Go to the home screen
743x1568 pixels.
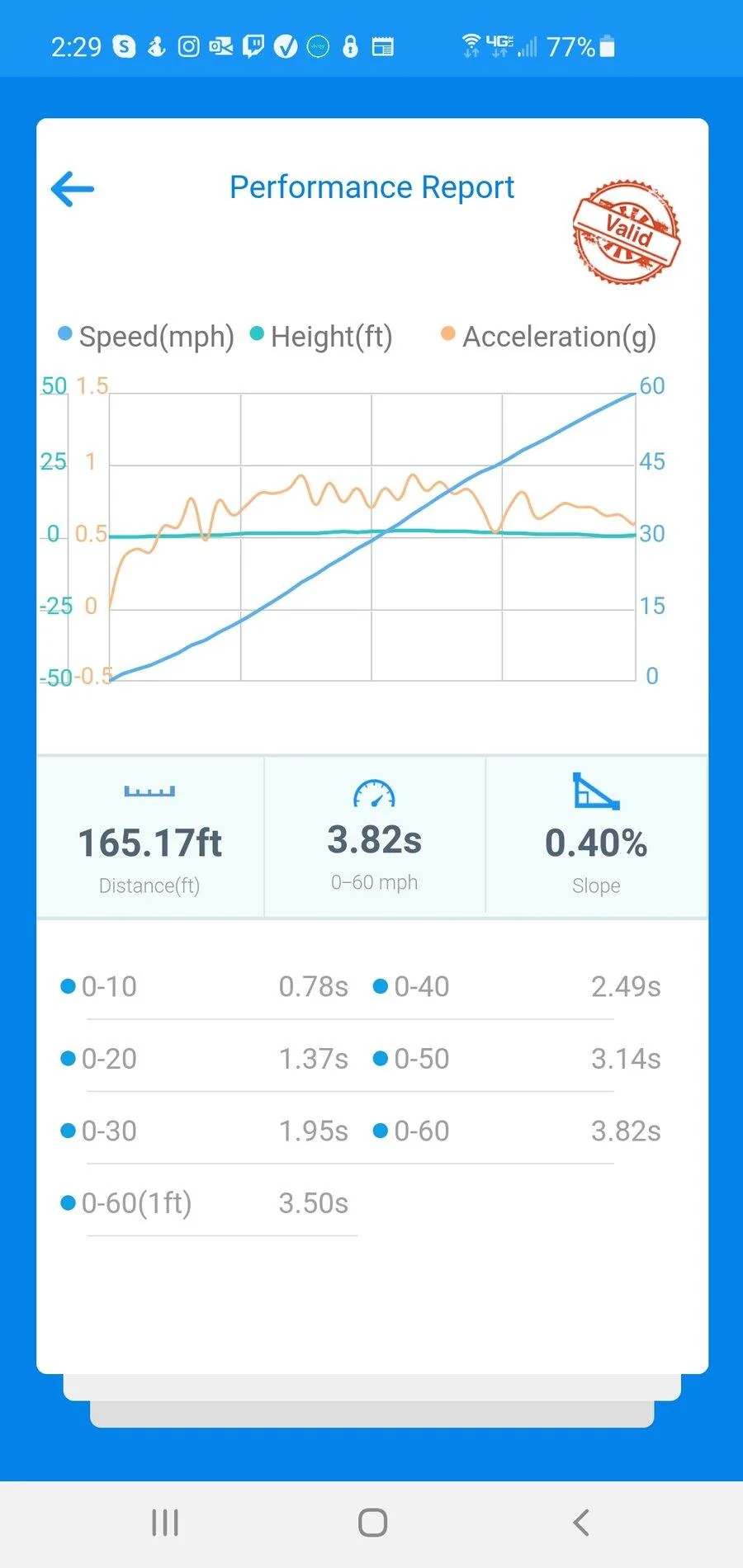coord(372,1523)
